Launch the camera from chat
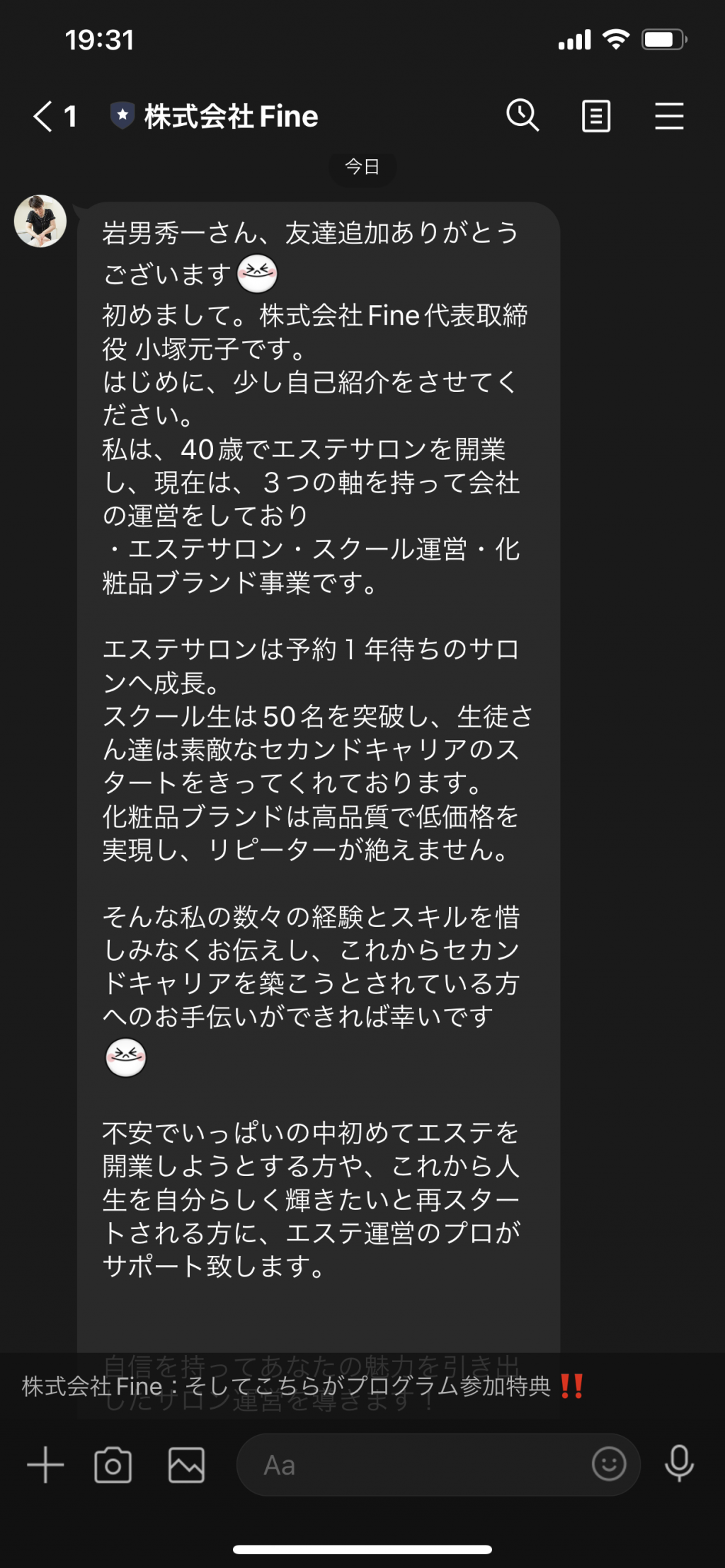The width and height of the screenshot is (725, 1568). tap(113, 1465)
